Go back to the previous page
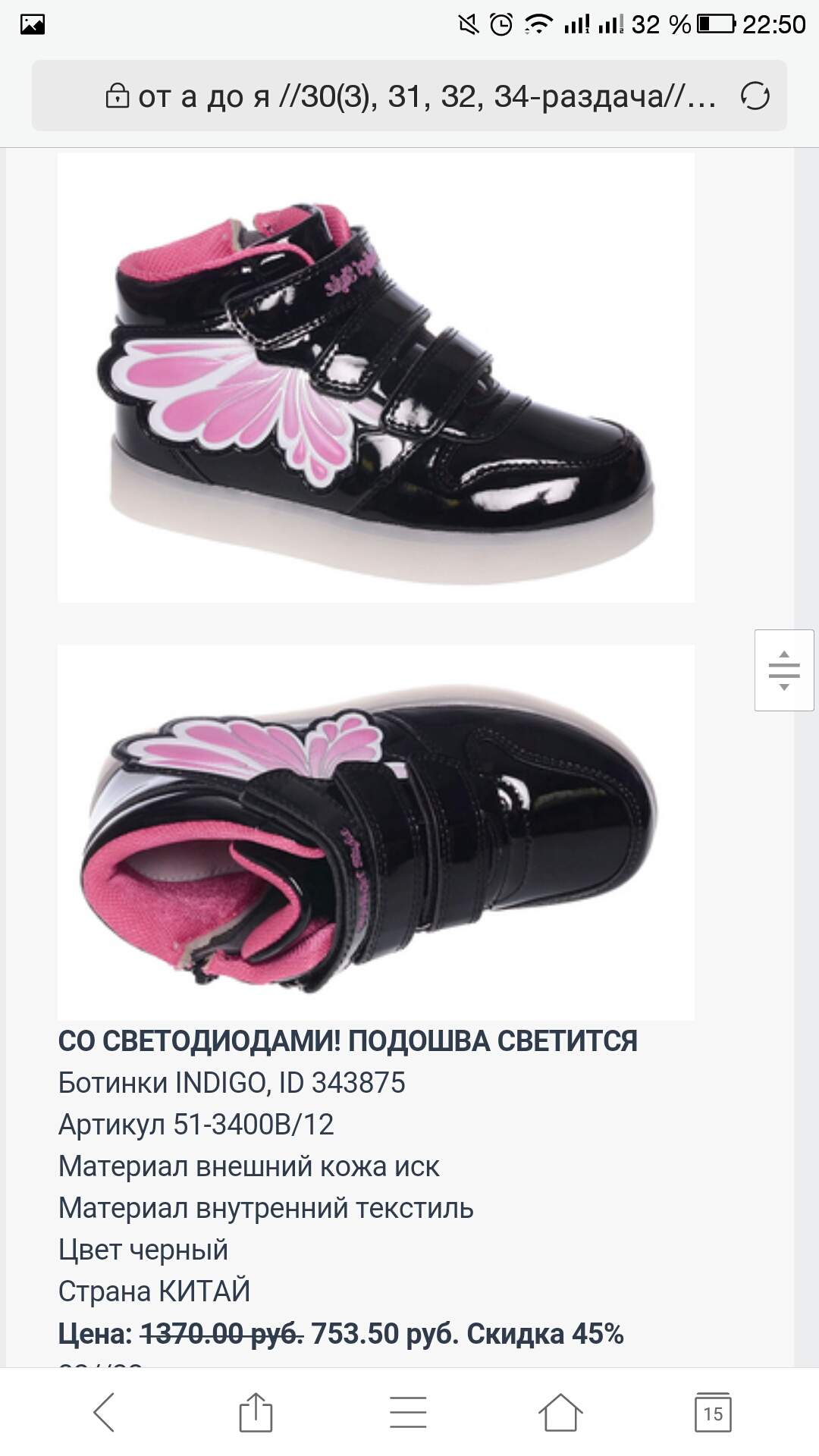 coord(104,1412)
